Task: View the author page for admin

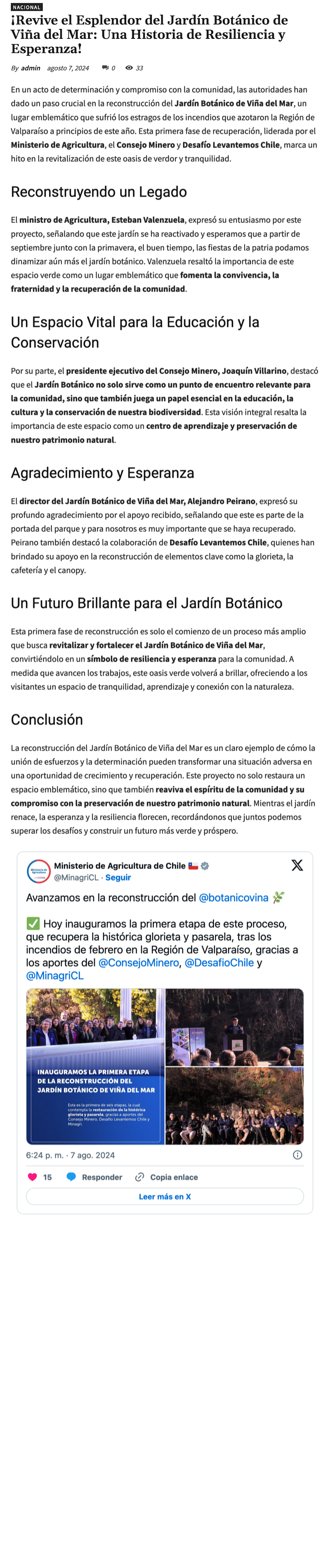Action: pyautogui.click(x=31, y=68)
